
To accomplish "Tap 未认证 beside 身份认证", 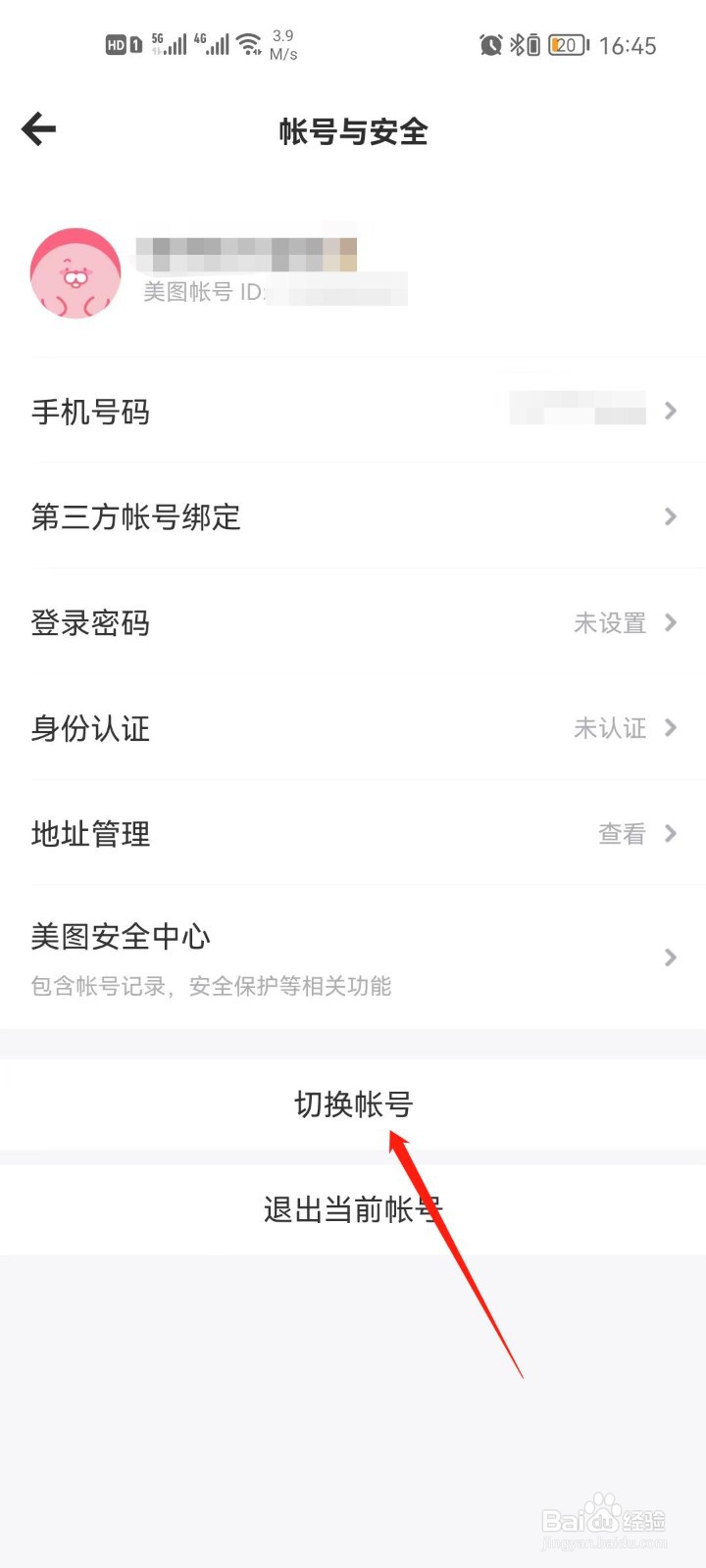I will [609, 728].
